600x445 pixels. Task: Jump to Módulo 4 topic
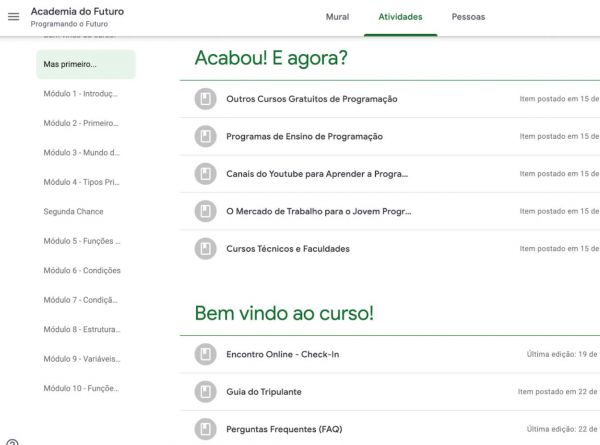[81, 182]
